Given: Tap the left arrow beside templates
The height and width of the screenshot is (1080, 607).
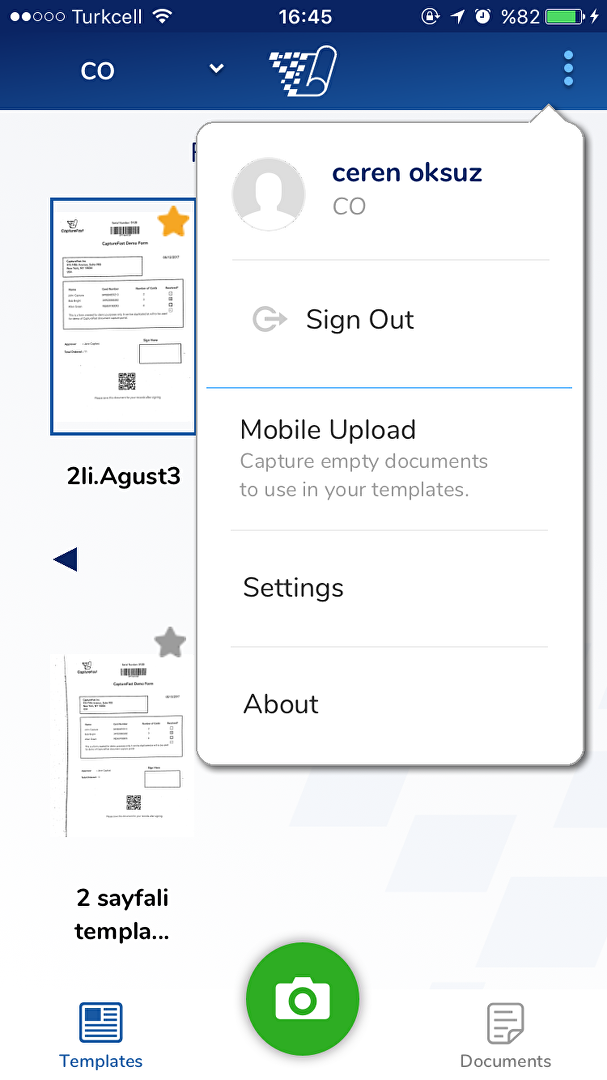Looking at the screenshot, I should [x=65, y=559].
